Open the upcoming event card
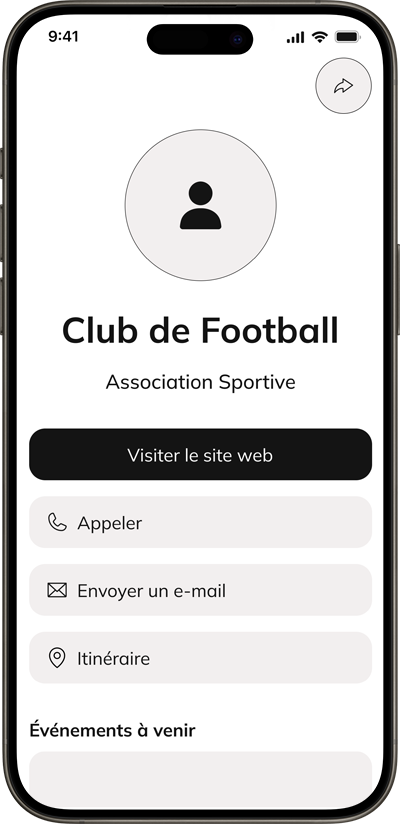 click(200, 780)
